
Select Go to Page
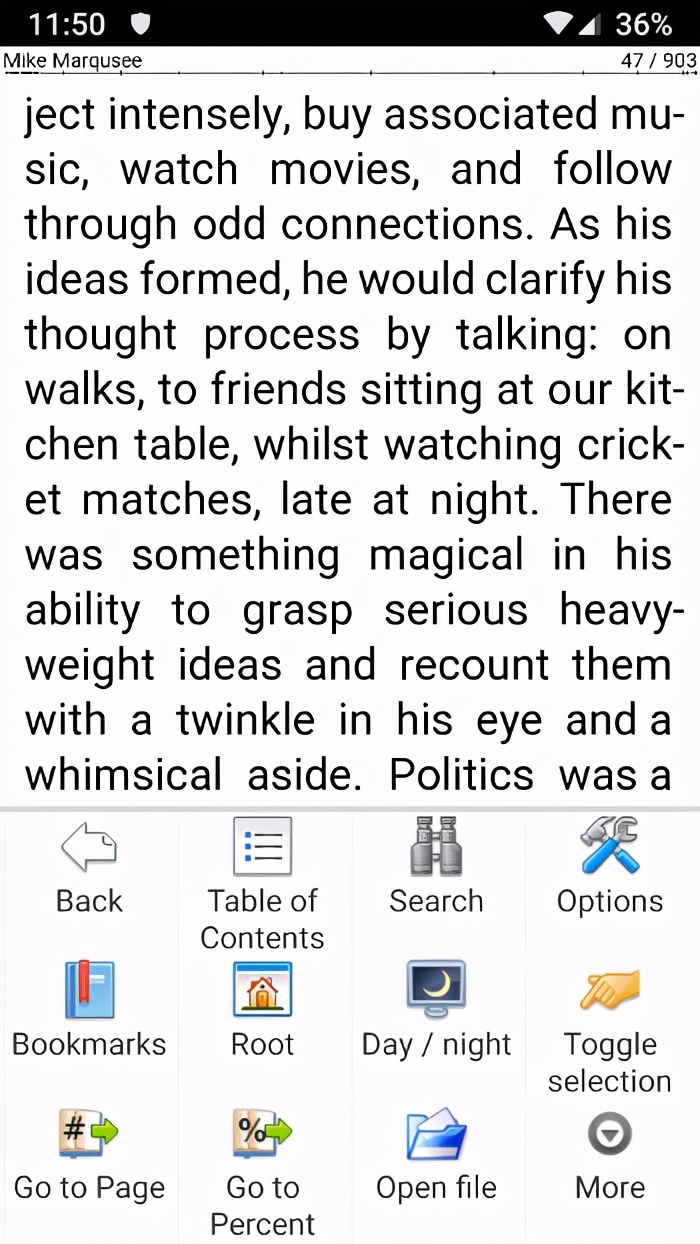click(89, 1155)
